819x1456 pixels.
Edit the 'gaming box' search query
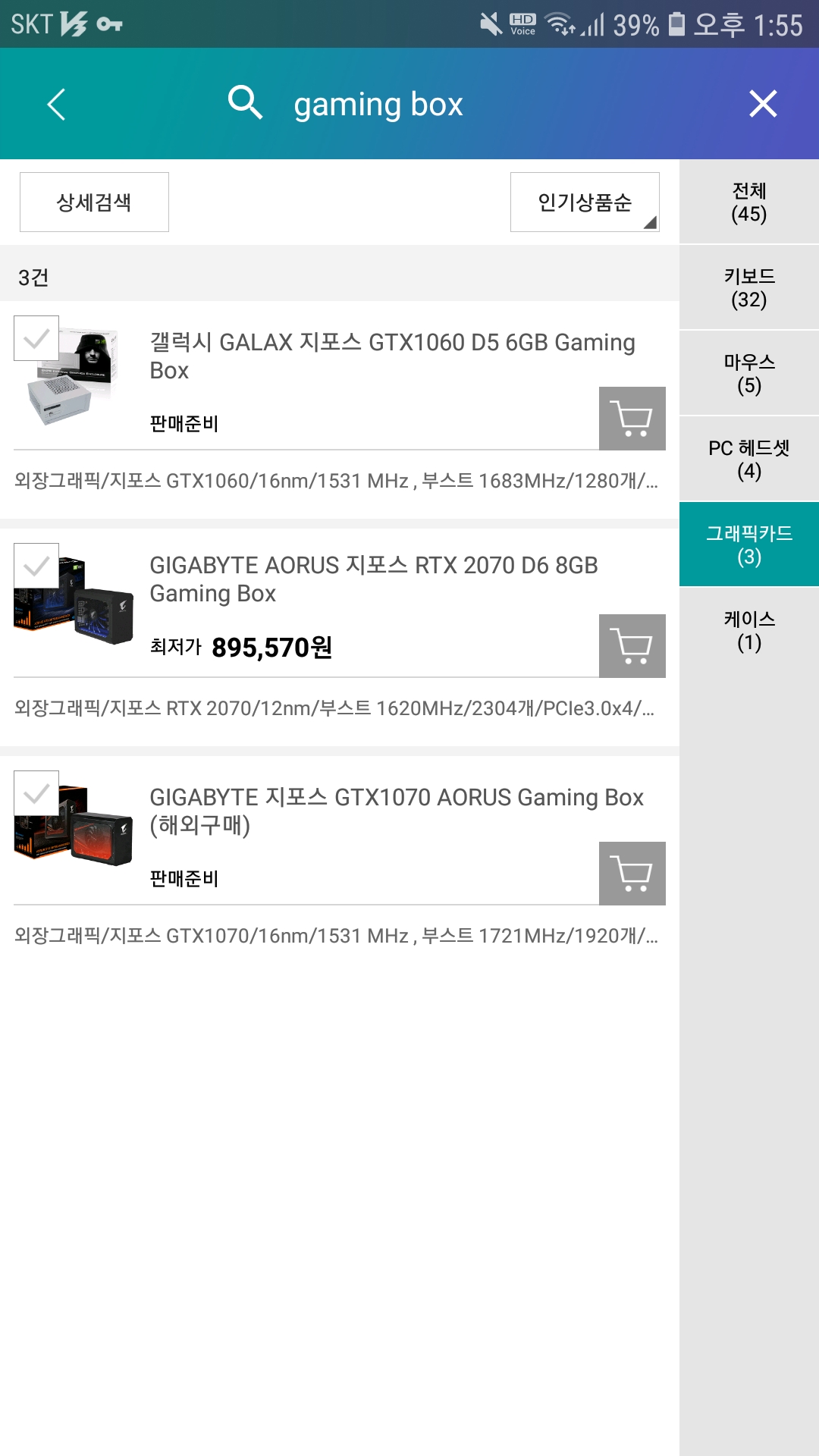[x=378, y=104]
